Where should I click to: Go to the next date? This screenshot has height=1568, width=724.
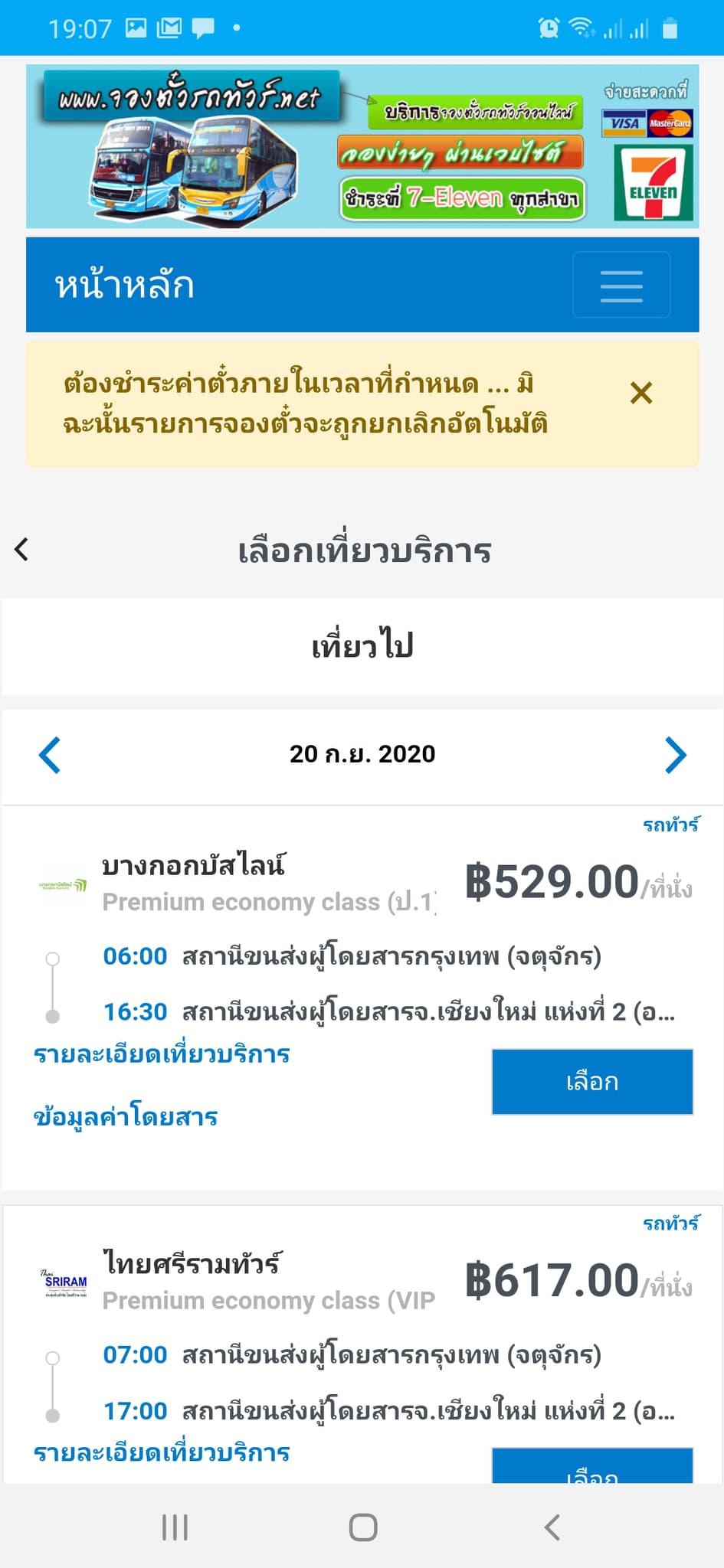coord(676,755)
